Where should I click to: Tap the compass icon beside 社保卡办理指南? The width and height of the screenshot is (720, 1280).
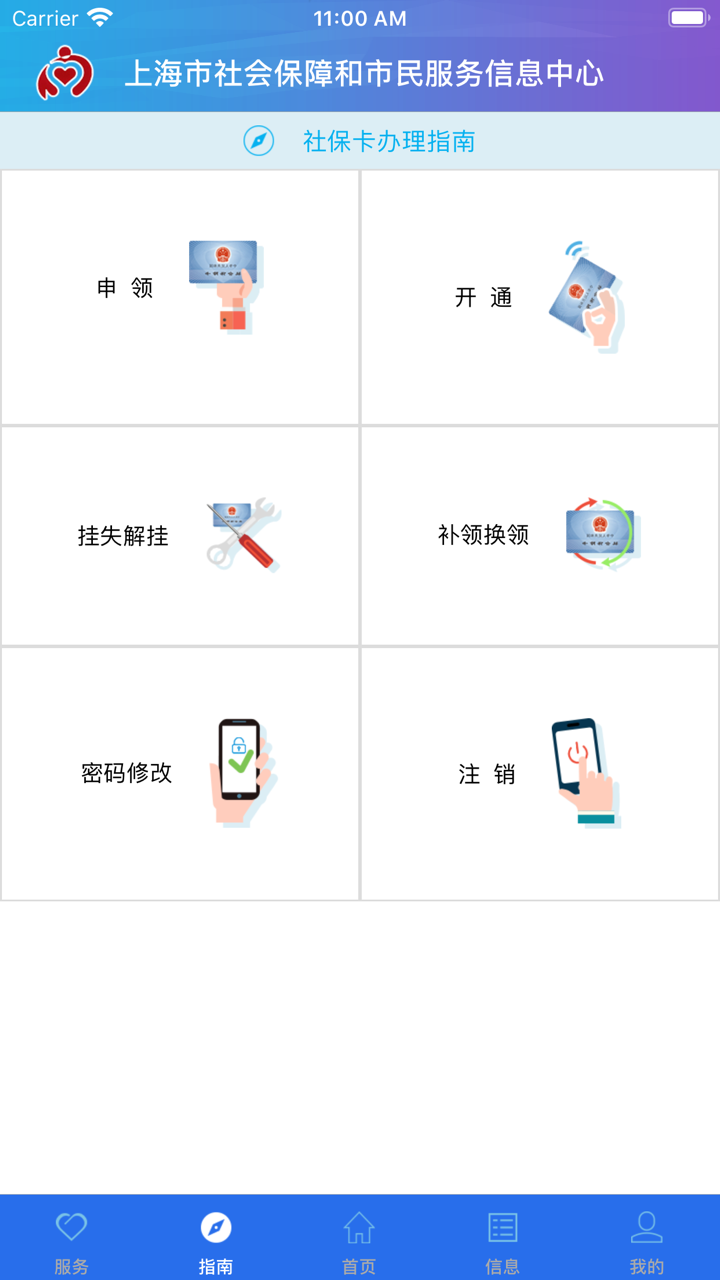tap(260, 141)
